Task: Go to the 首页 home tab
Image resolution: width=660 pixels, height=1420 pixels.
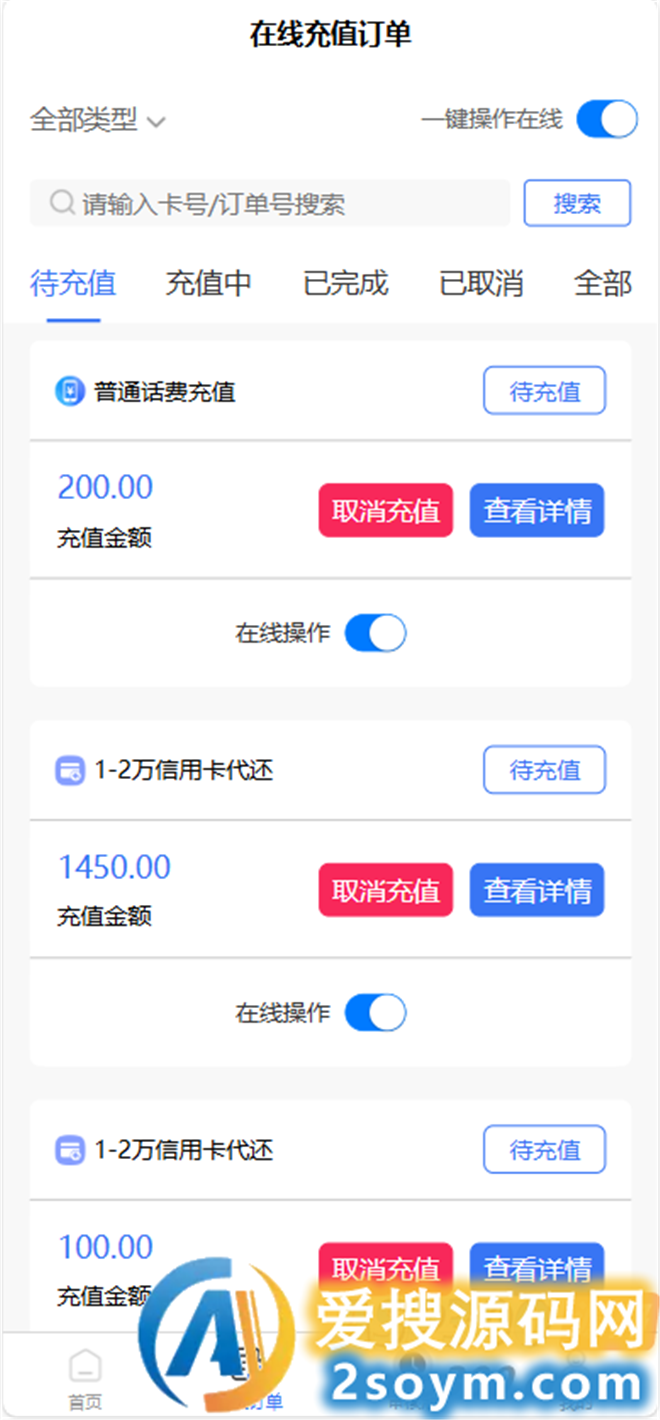Action: click(85, 1380)
